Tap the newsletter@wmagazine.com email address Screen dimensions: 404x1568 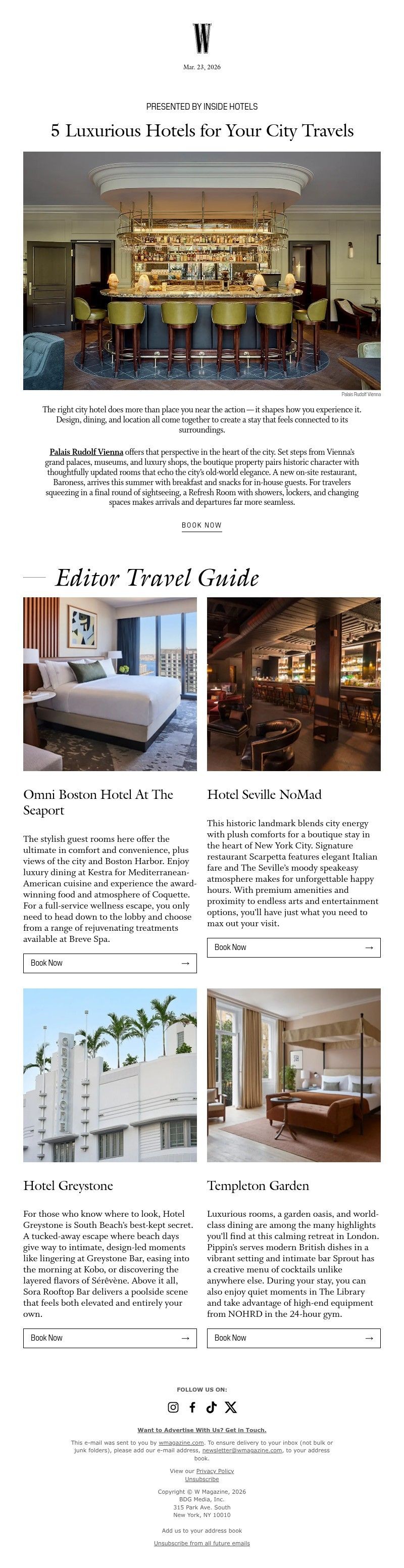[241, 1451]
